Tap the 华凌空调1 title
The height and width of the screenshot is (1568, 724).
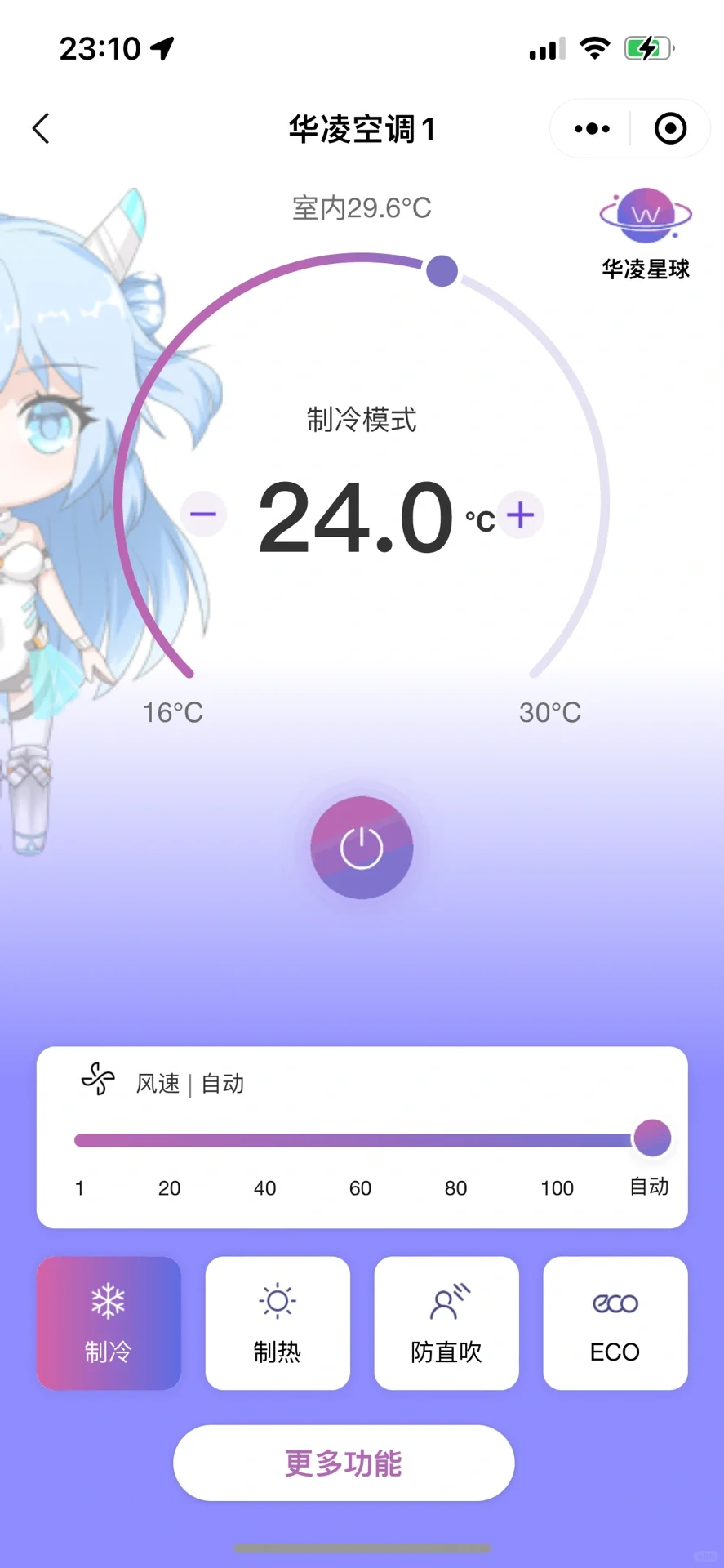coord(362,128)
